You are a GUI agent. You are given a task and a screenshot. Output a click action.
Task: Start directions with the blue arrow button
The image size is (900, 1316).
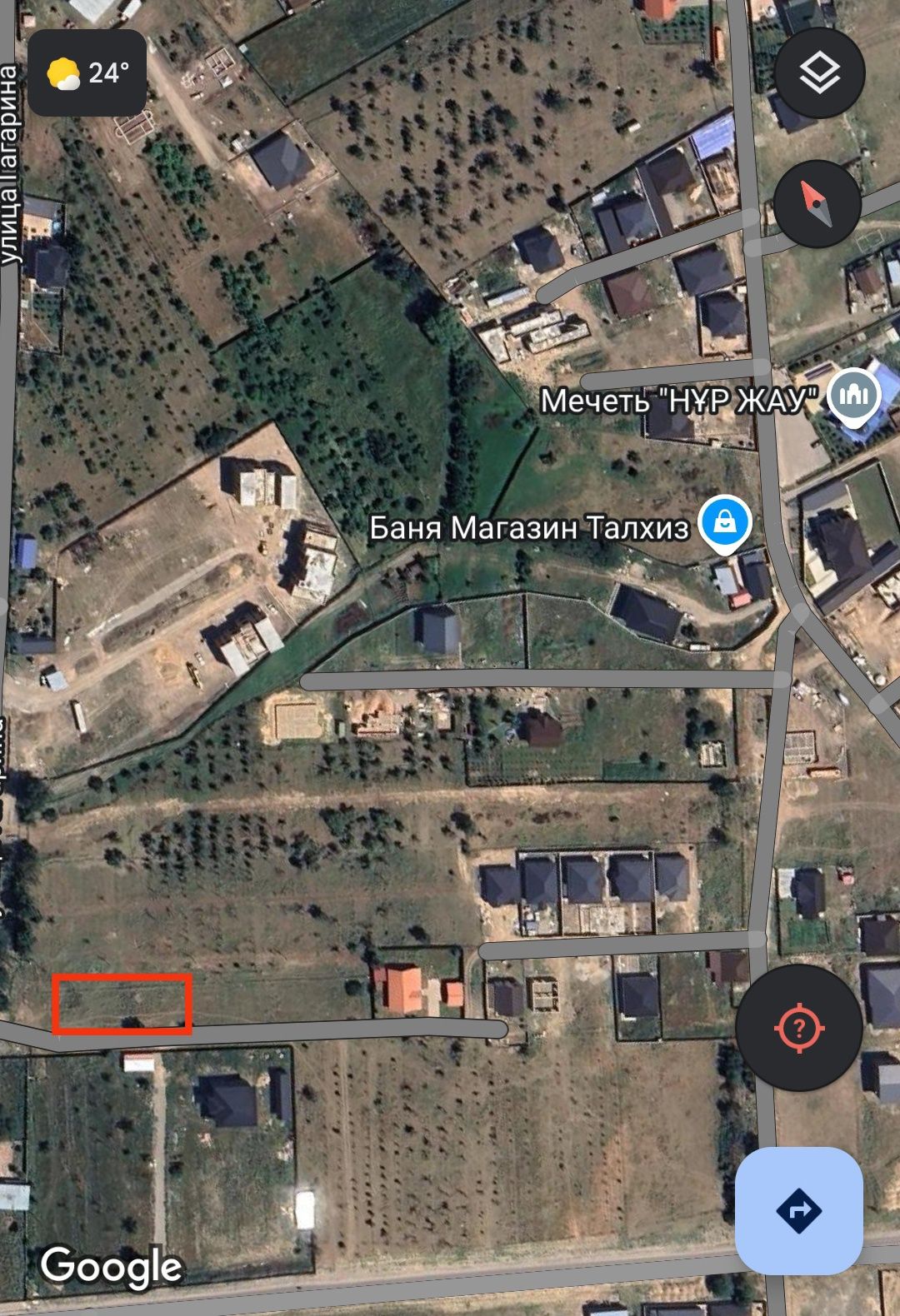point(798,1209)
